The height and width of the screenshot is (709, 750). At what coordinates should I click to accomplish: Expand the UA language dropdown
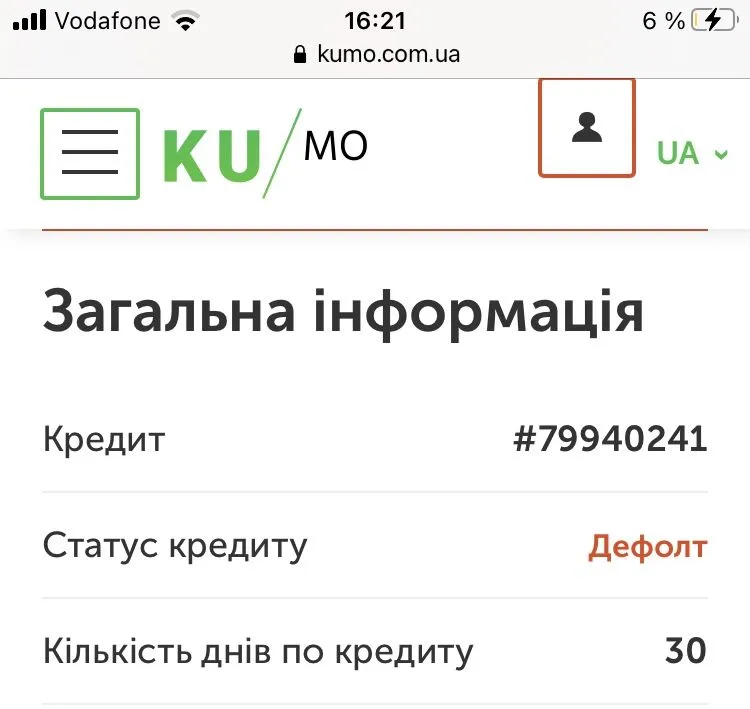(692, 153)
